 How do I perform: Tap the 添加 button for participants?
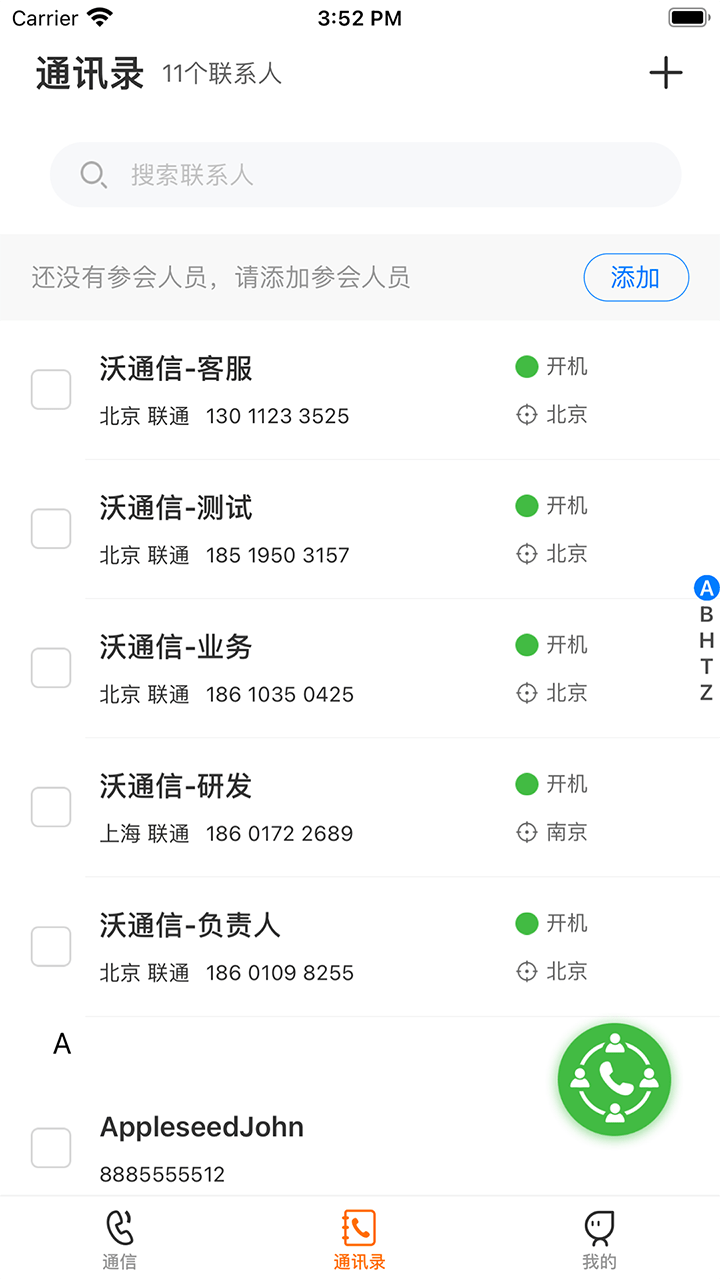[636, 277]
